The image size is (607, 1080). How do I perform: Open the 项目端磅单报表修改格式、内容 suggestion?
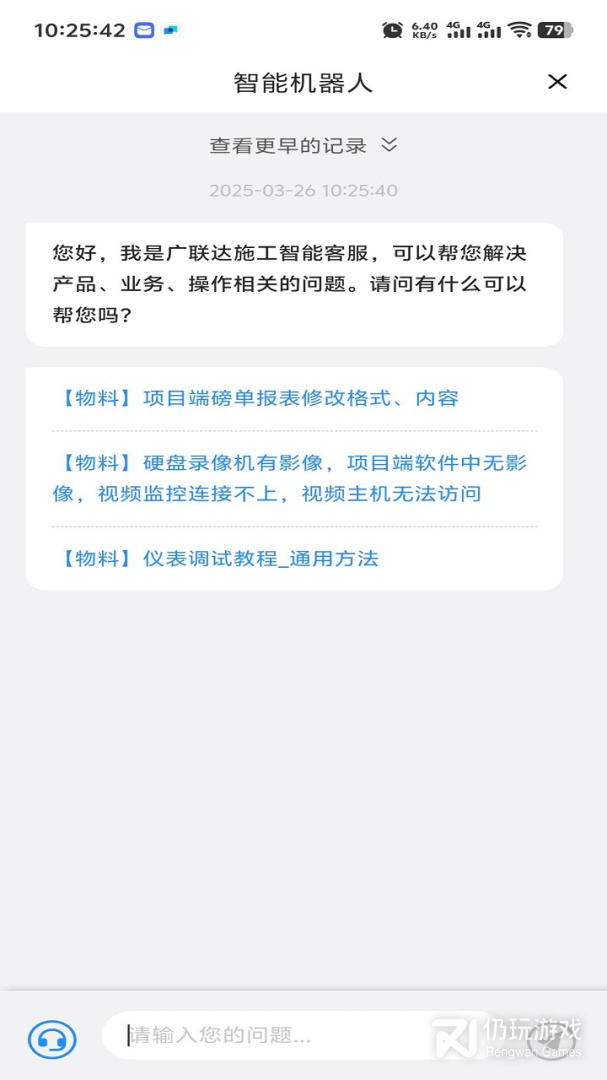coord(256,399)
